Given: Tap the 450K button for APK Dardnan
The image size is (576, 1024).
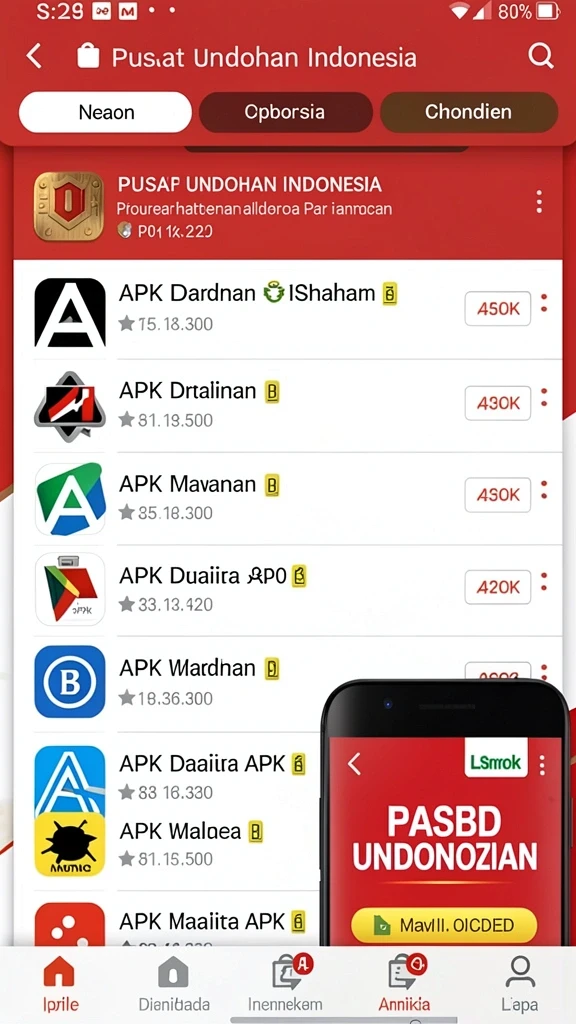Looking at the screenshot, I should pos(498,309).
